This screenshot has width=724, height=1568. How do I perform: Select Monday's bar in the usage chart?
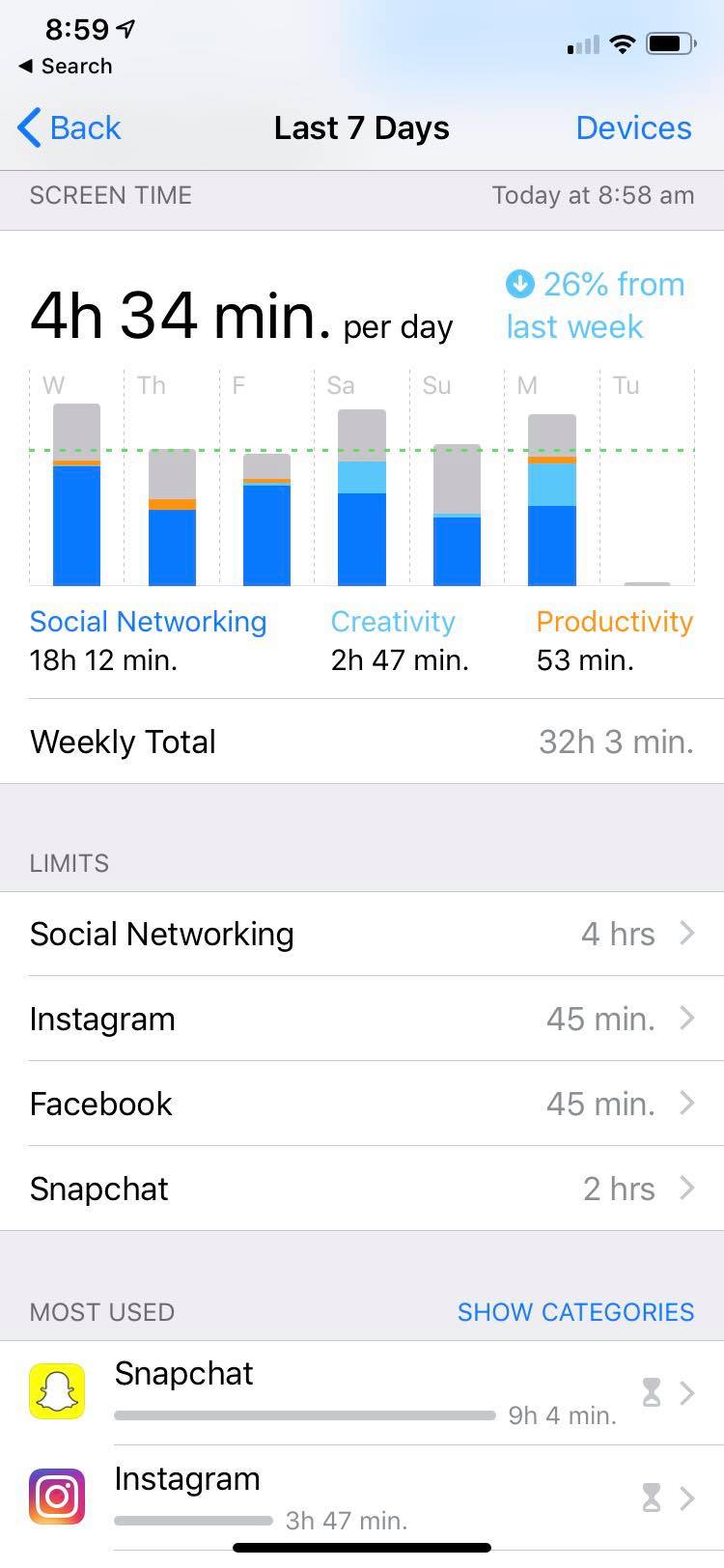click(x=552, y=499)
